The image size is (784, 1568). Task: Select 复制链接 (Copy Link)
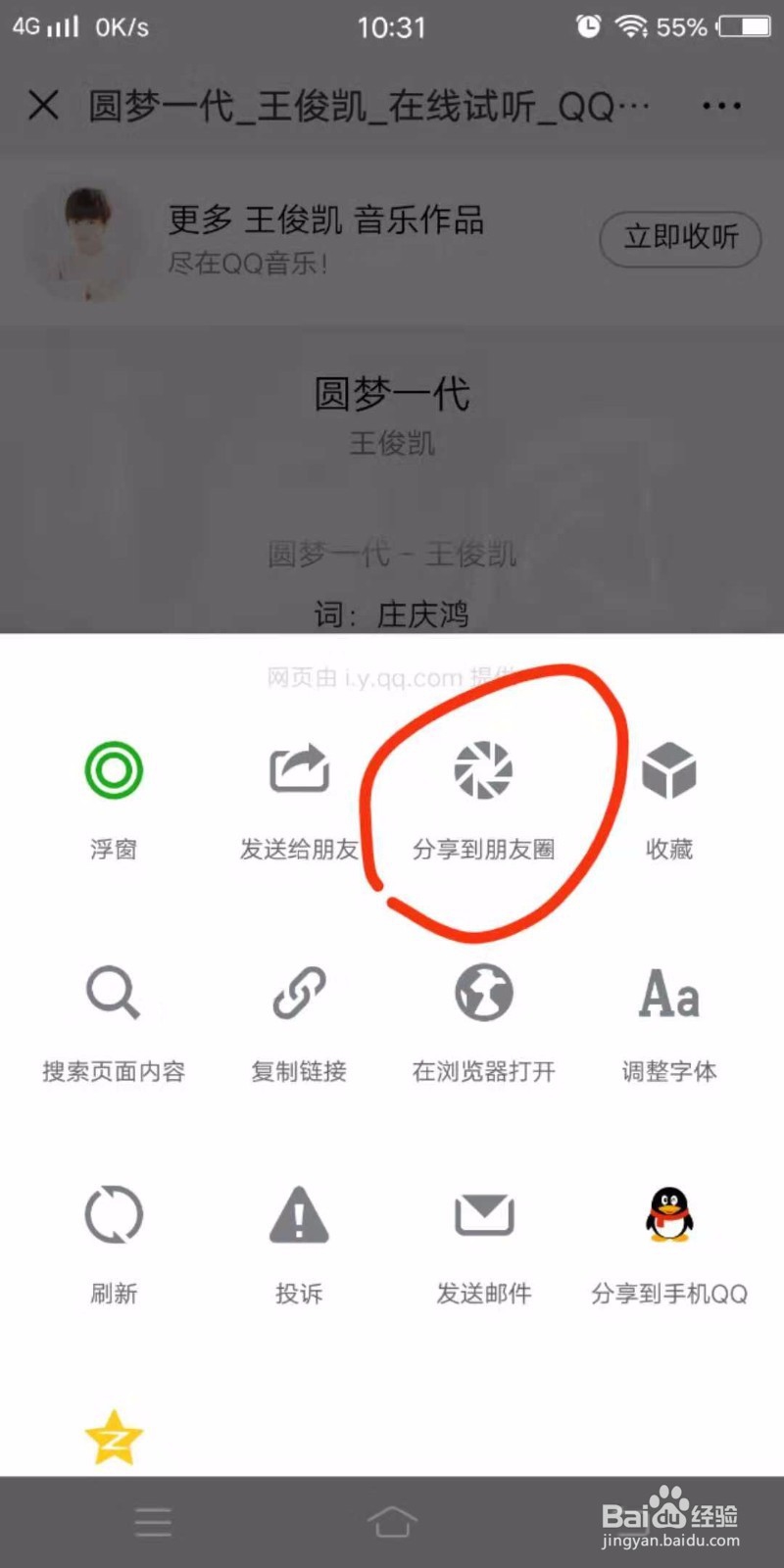tap(298, 993)
